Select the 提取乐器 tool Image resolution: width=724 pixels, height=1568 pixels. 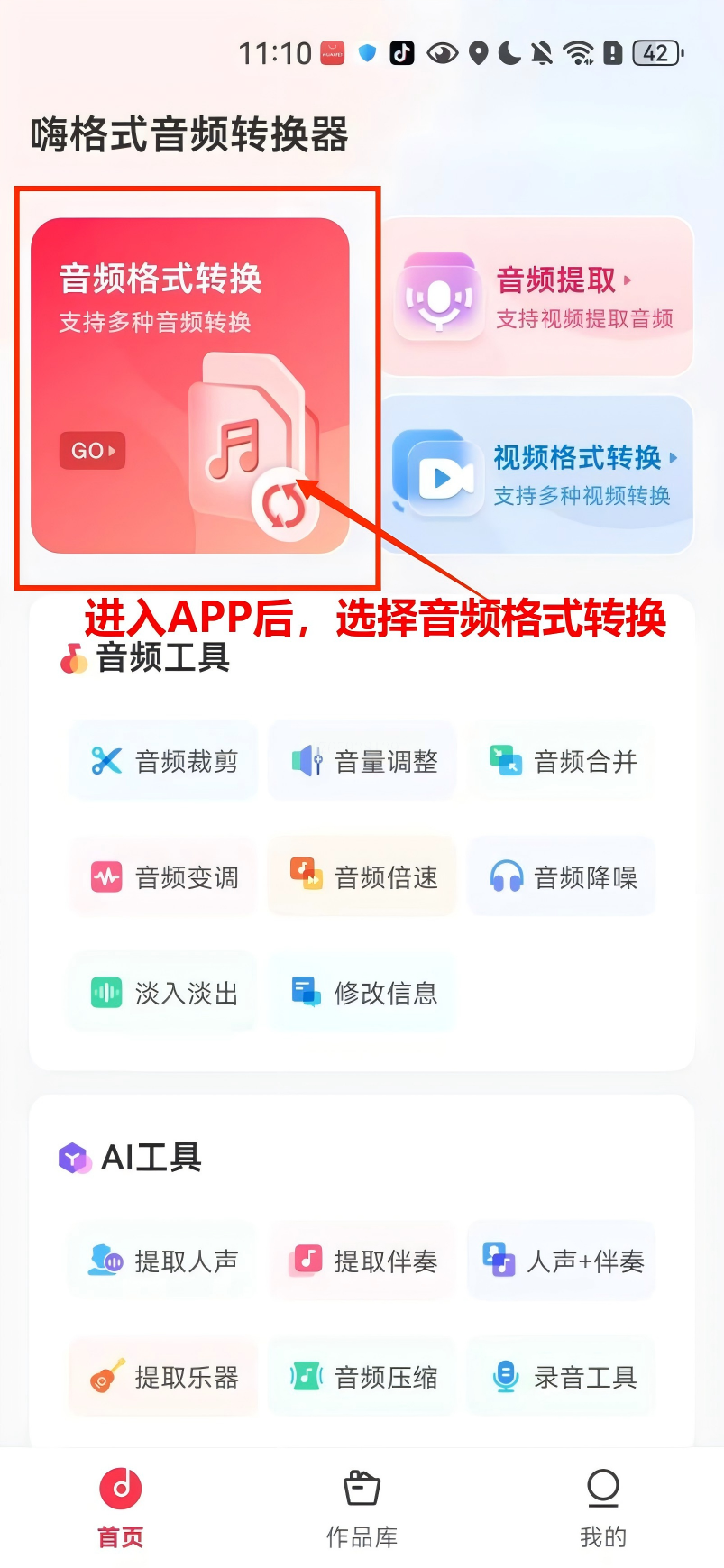pos(164,1377)
